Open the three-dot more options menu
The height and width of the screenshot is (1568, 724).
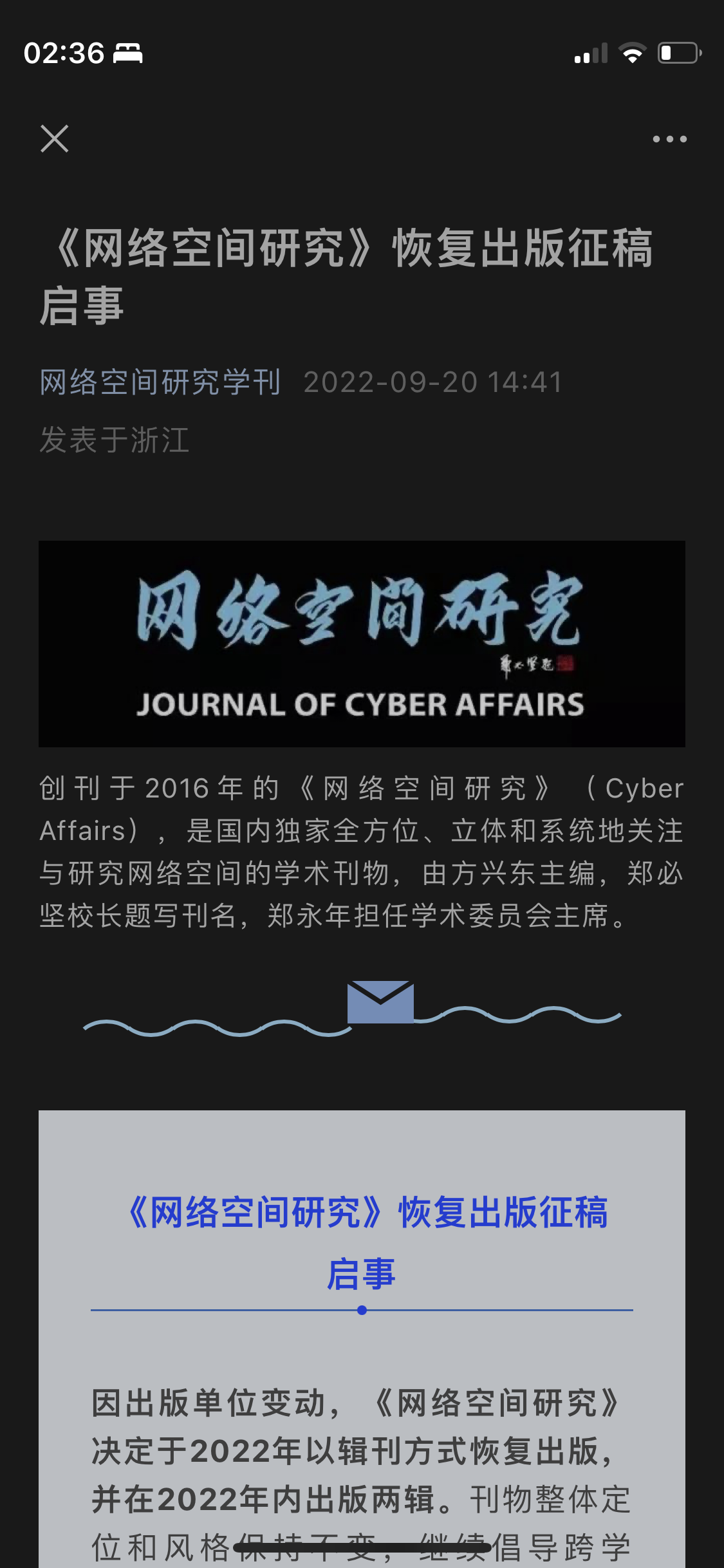[x=669, y=139]
